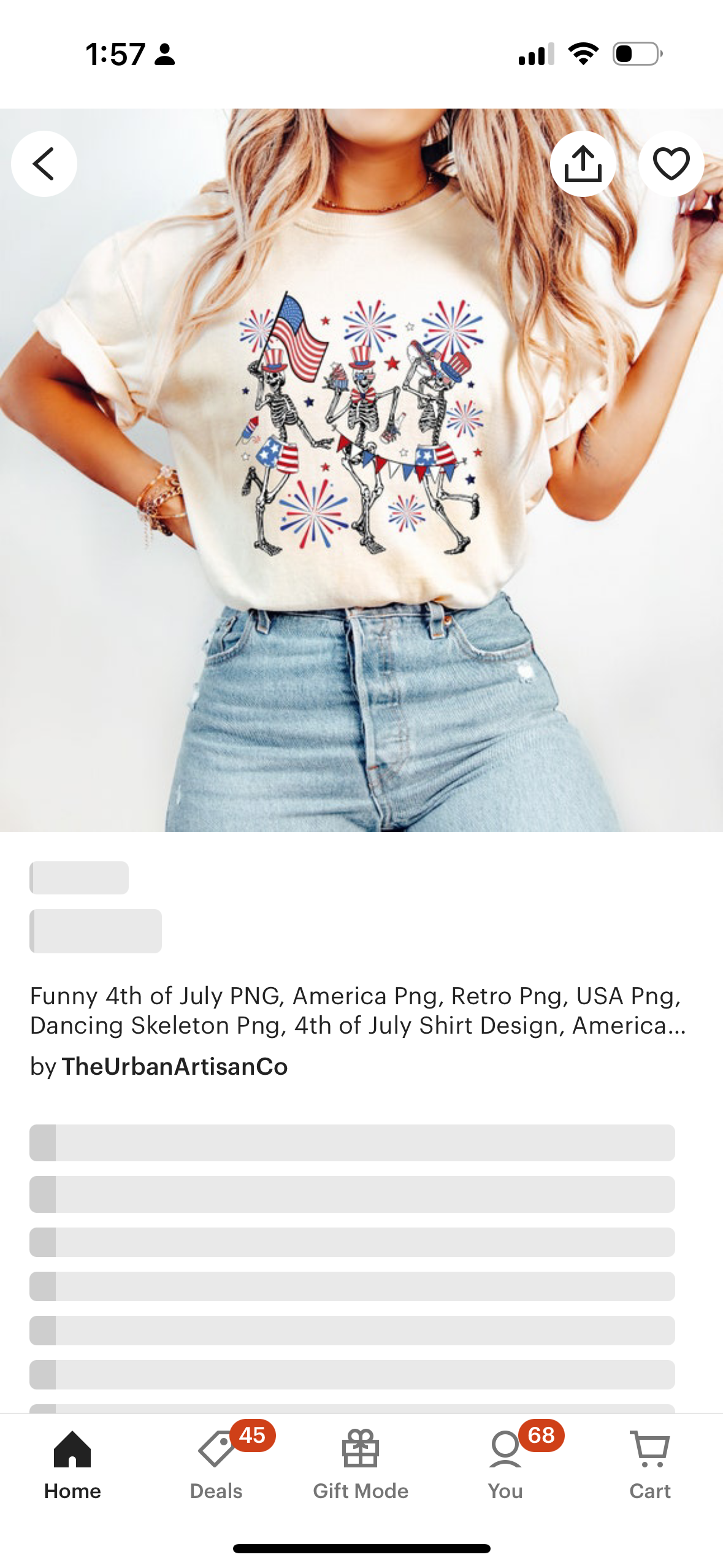Visit the TheUrbanArtisanCo shop
The height and width of the screenshot is (1568, 723).
[x=174, y=1067]
